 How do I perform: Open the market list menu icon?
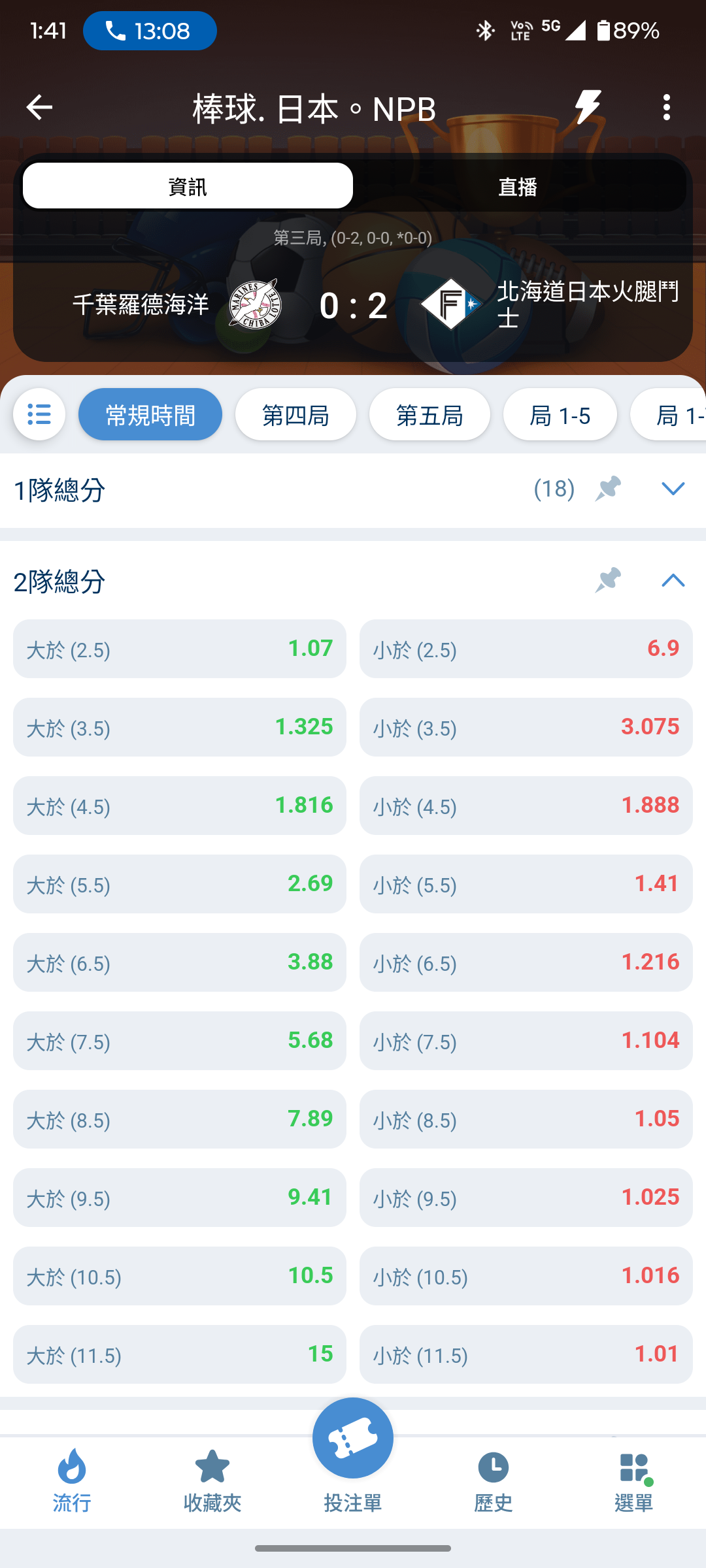(x=39, y=414)
